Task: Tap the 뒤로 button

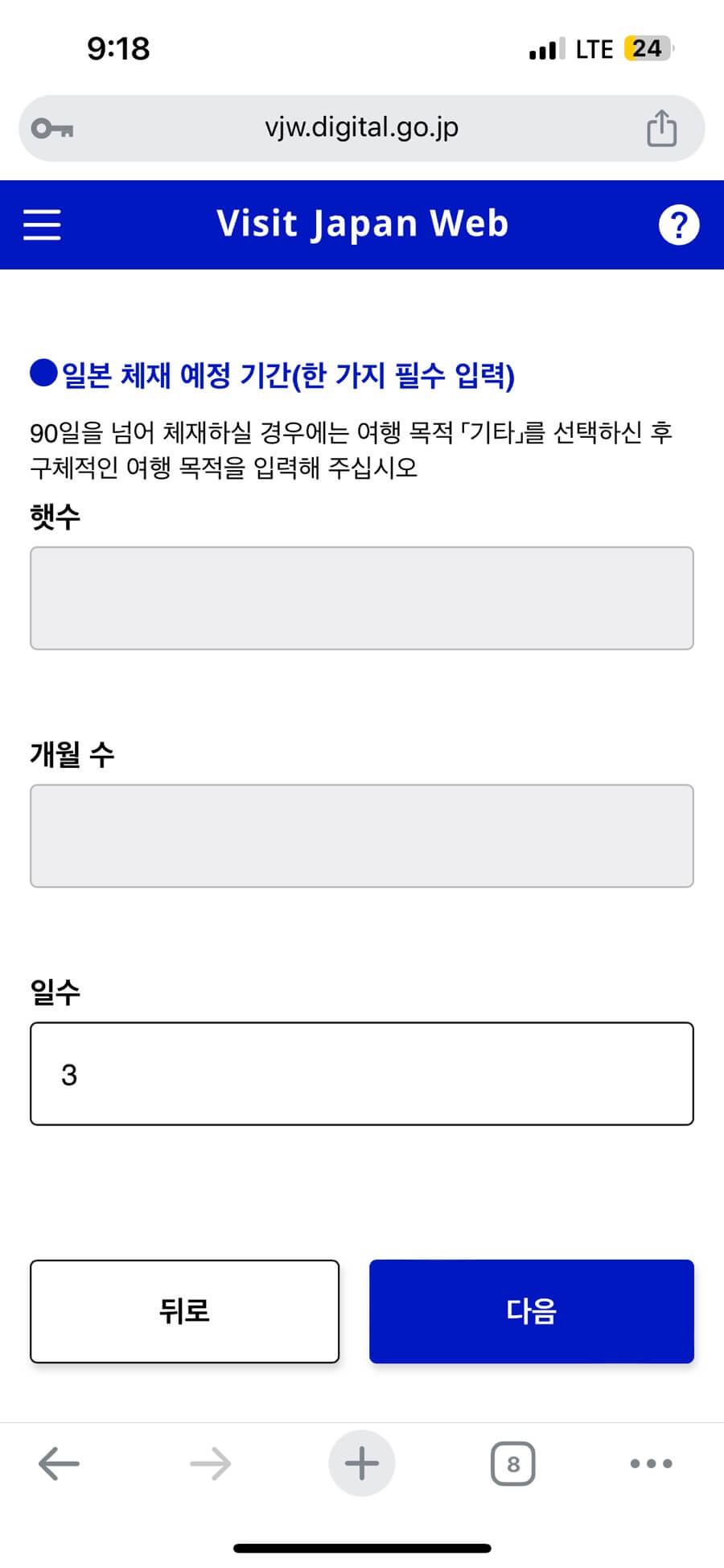Action: pyautogui.click(x=184, y=1311)
